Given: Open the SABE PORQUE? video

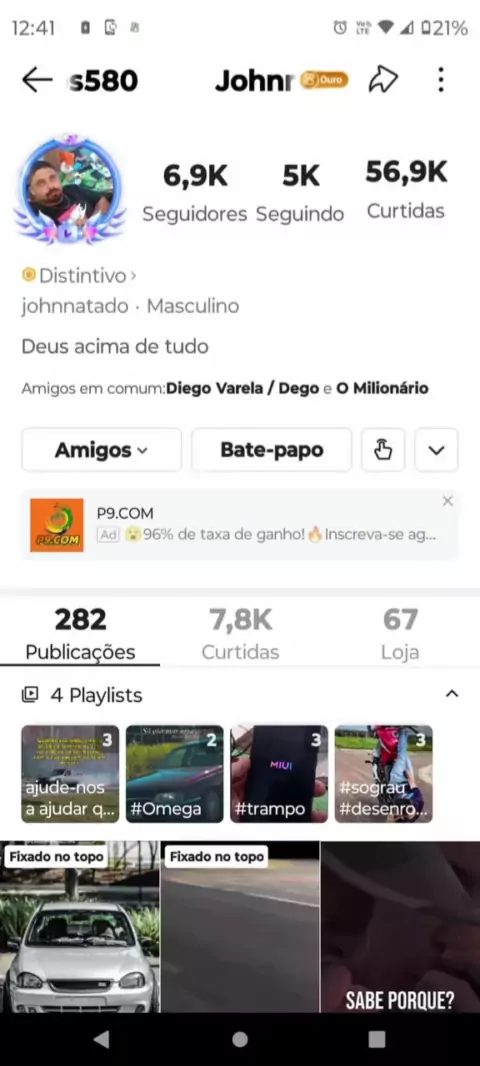Looking at the screenshot, I should click(x=400, y=927).
